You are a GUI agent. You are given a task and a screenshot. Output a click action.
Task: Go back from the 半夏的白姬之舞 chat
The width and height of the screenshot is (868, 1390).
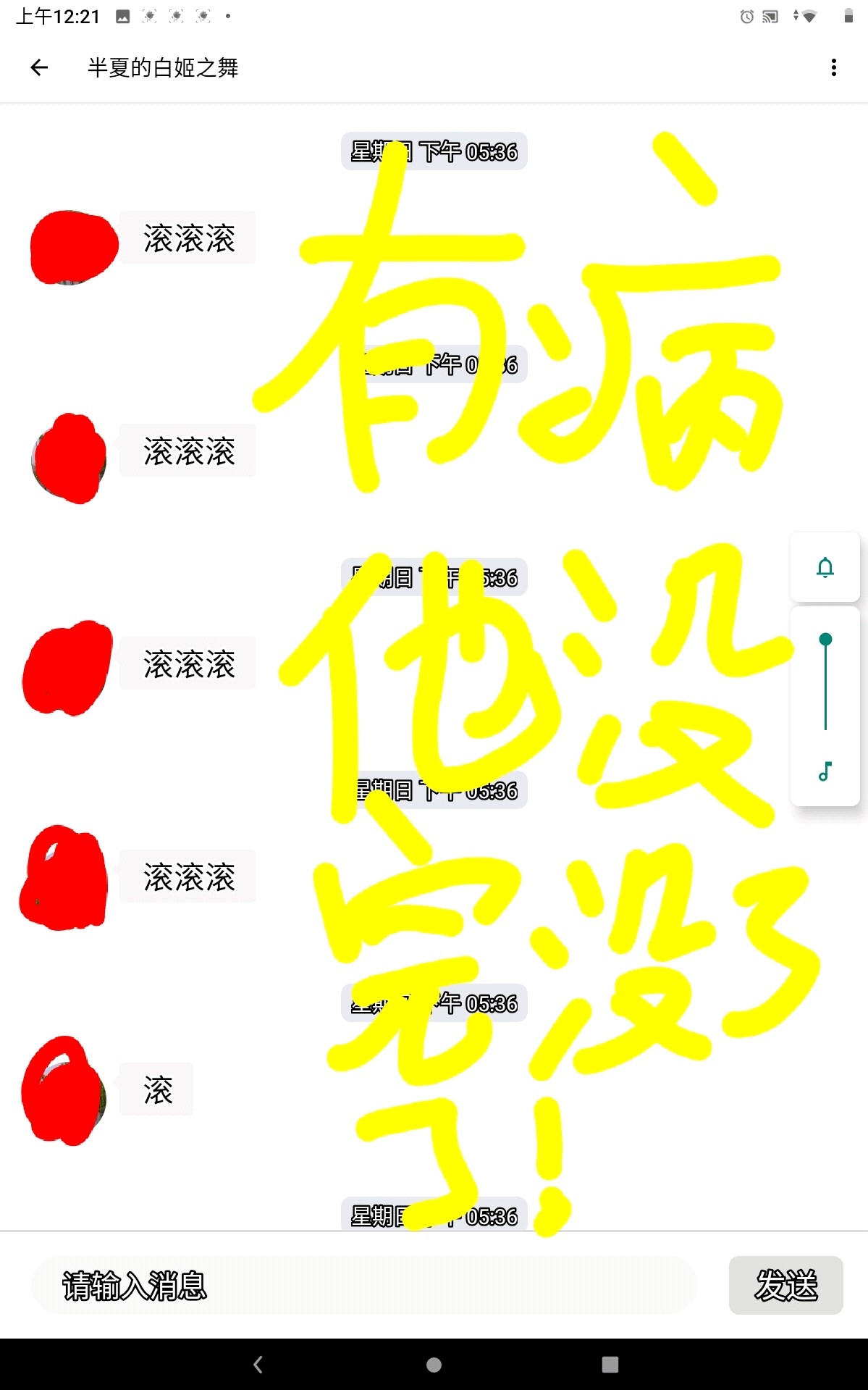click(39, 68)
